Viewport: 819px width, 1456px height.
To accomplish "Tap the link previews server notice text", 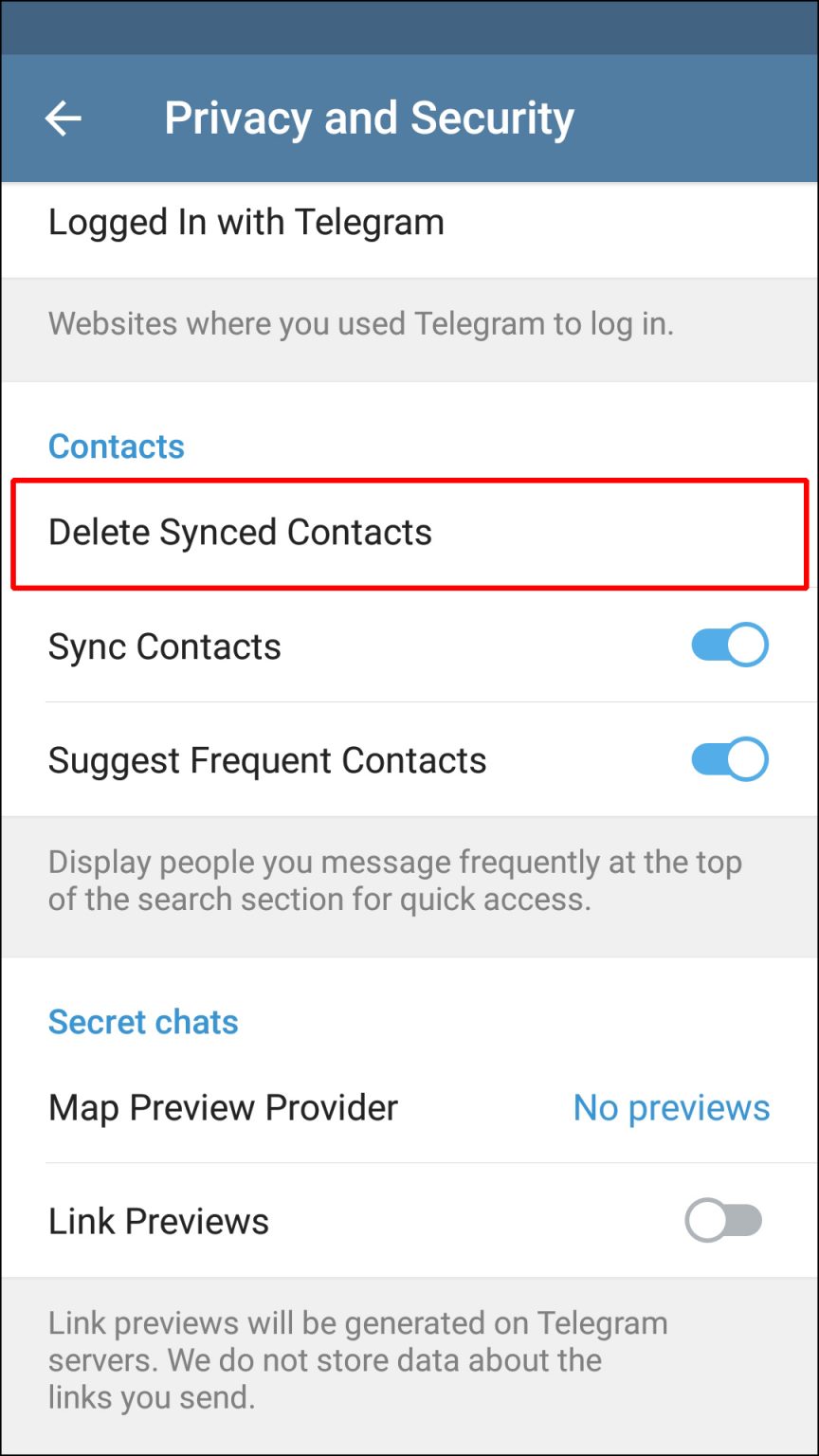I will [x=358, y=1359].
